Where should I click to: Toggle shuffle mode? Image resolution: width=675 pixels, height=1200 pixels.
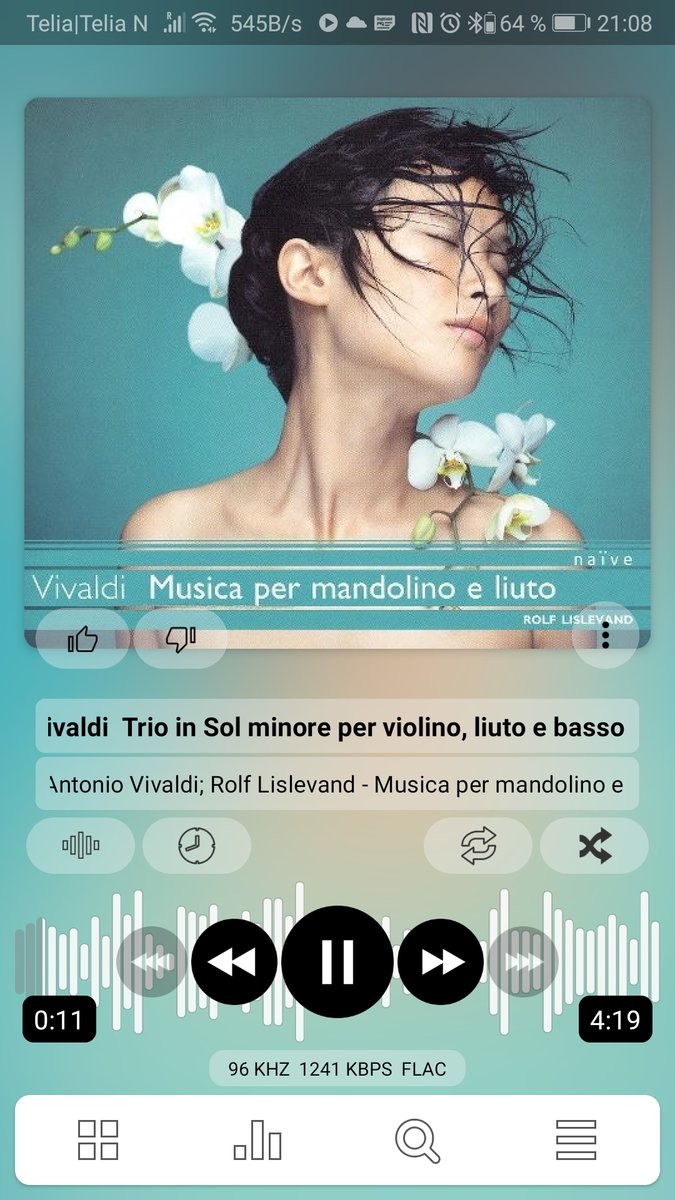(594, 846)
